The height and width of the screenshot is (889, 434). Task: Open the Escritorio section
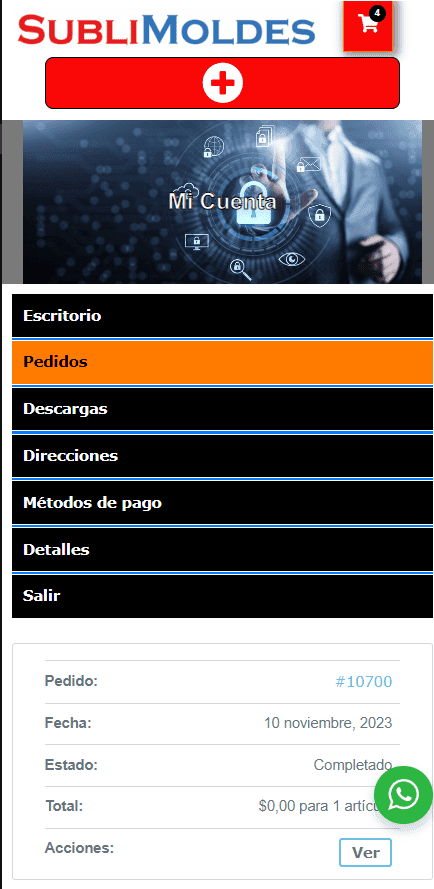pos(222,315)
